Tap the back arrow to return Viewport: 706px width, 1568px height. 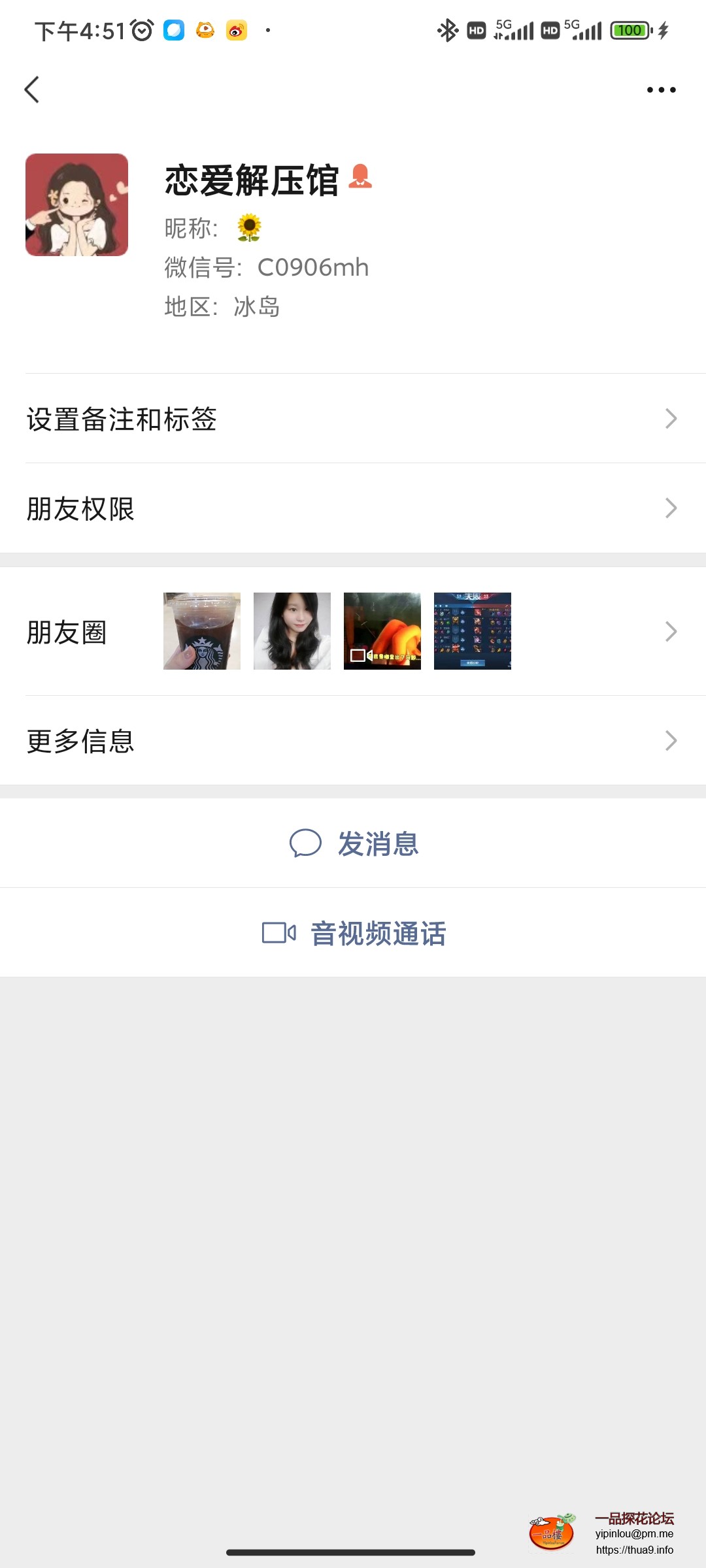pos(32,90)
